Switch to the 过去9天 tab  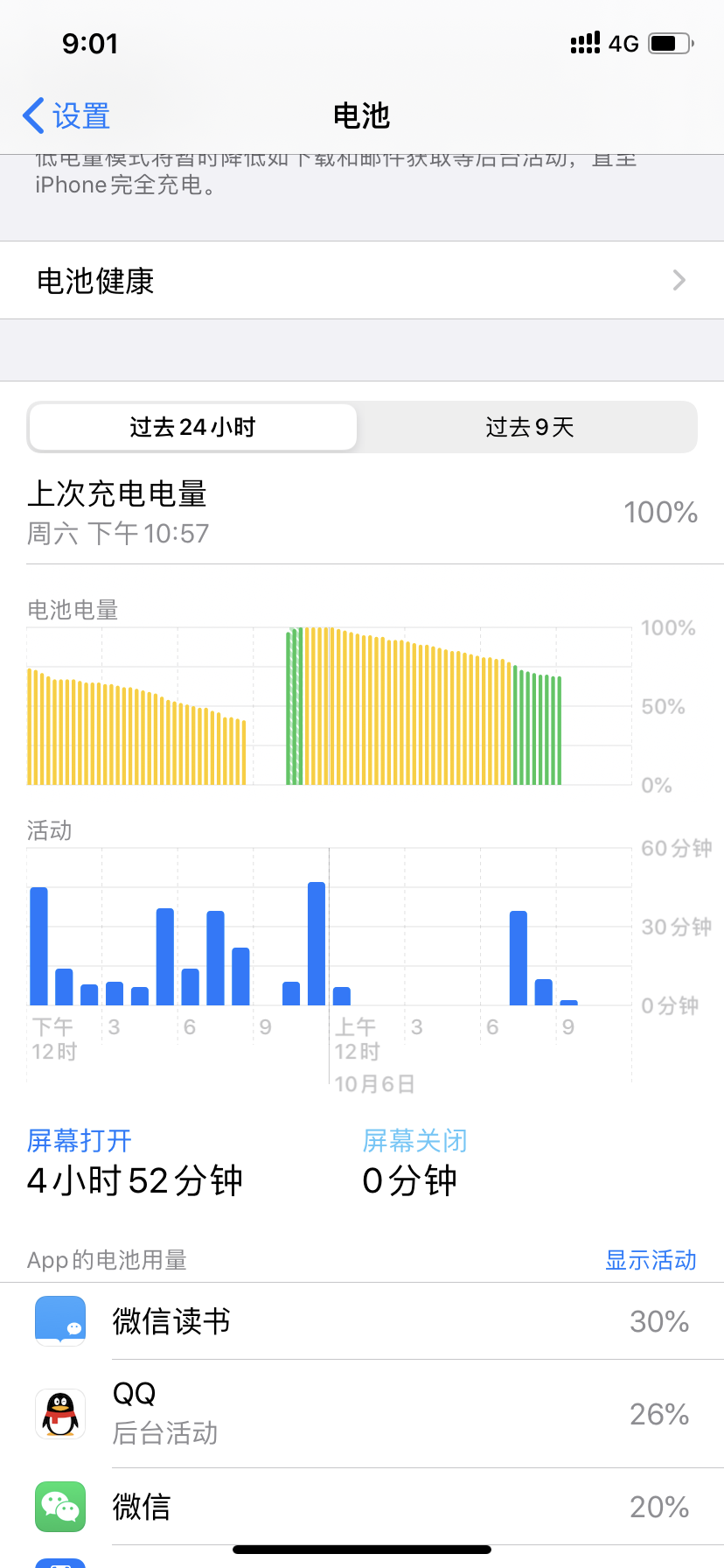pyautogui.click(x=528, y=427)
